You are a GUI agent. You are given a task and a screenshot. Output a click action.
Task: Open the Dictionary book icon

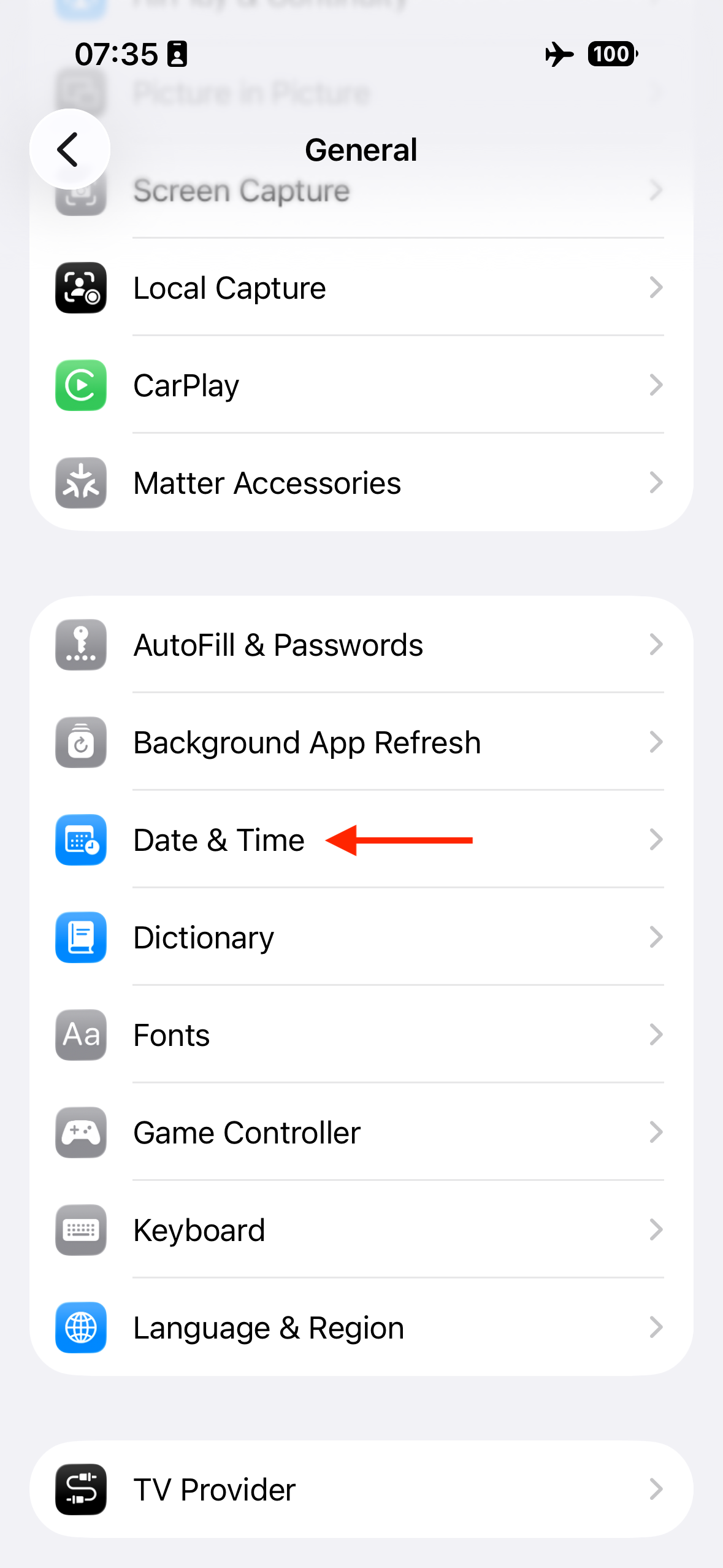tap(80, 937)
